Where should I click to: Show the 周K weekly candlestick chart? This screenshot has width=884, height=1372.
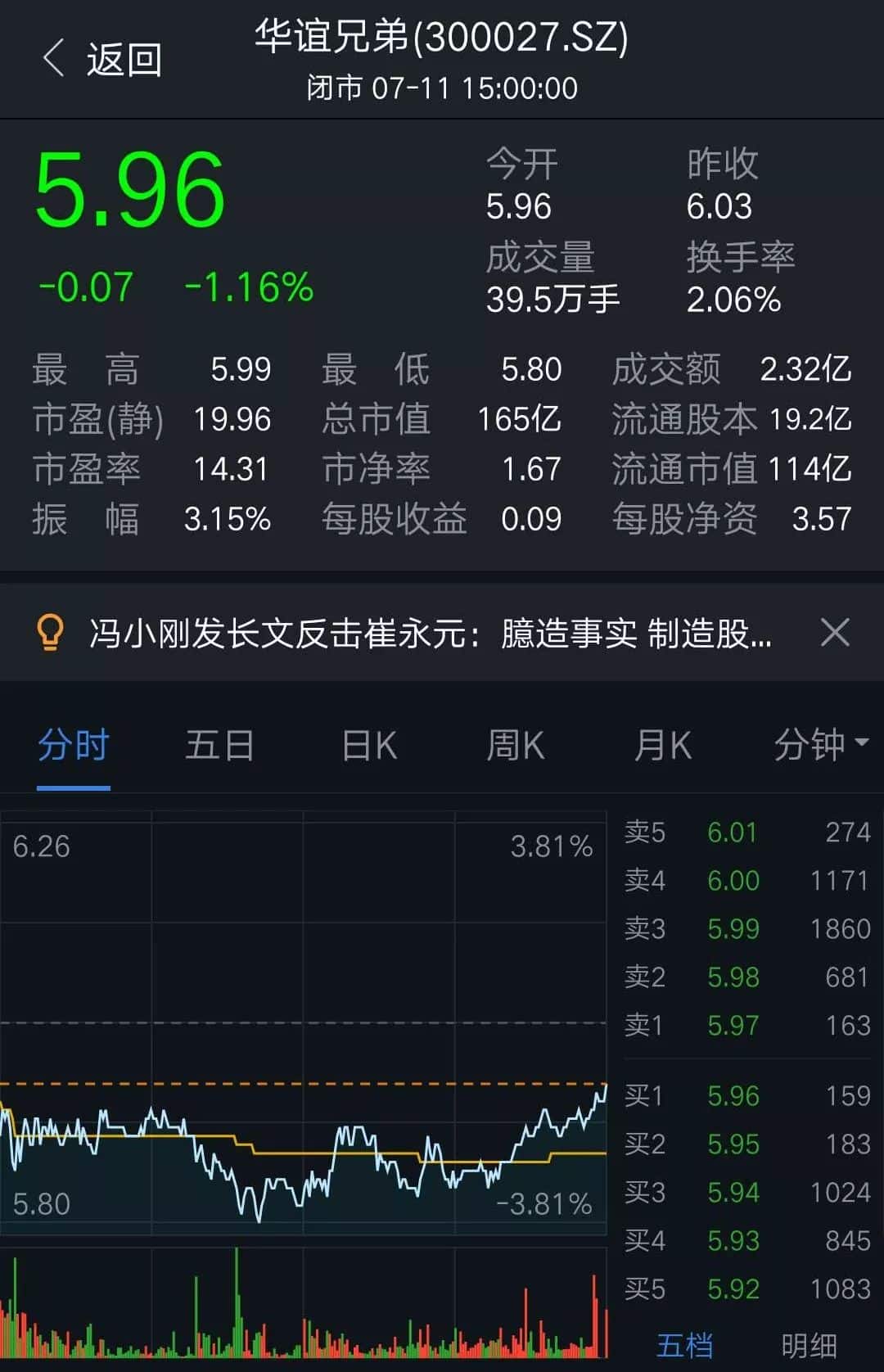[516, 746]
